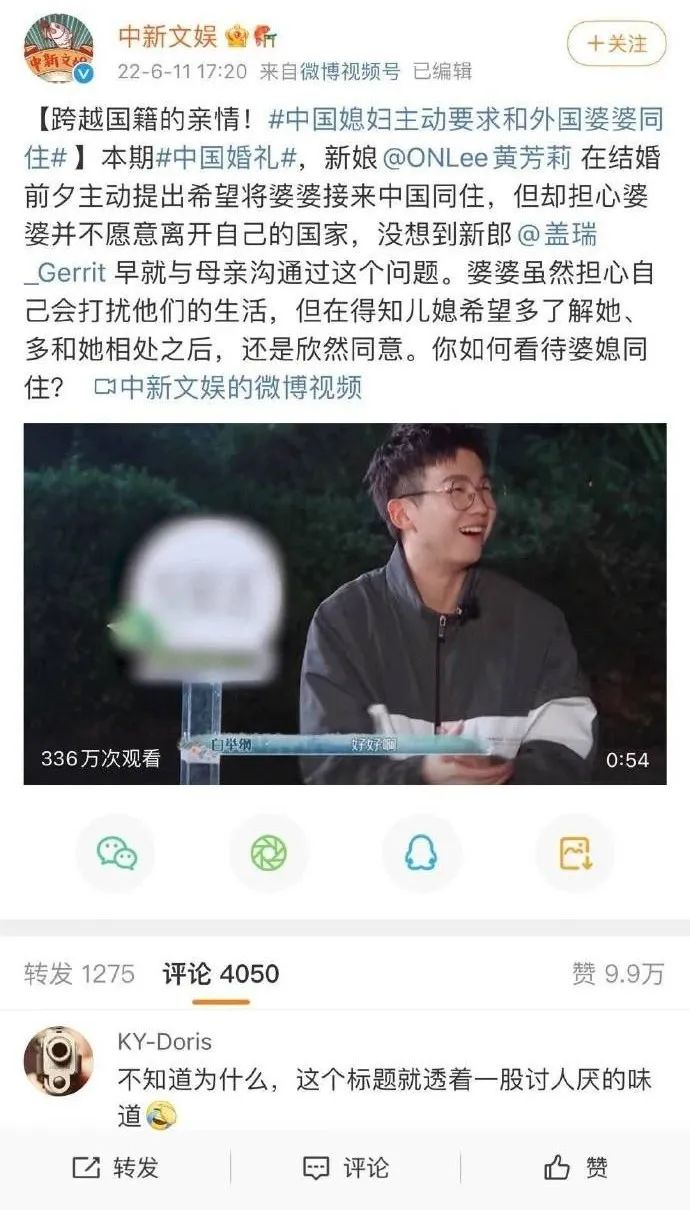Share the post to WeChat
The width and height of the screenshot is (690, 1210).
point(117,853)
